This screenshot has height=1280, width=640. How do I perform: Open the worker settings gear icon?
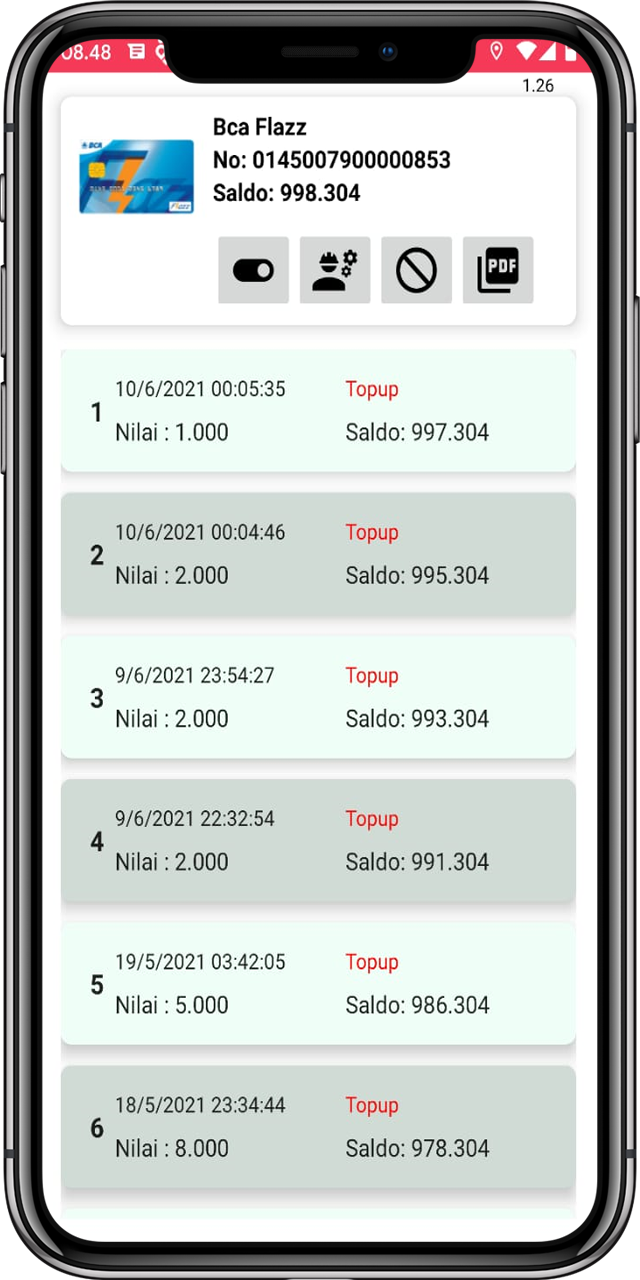[335, 270]
